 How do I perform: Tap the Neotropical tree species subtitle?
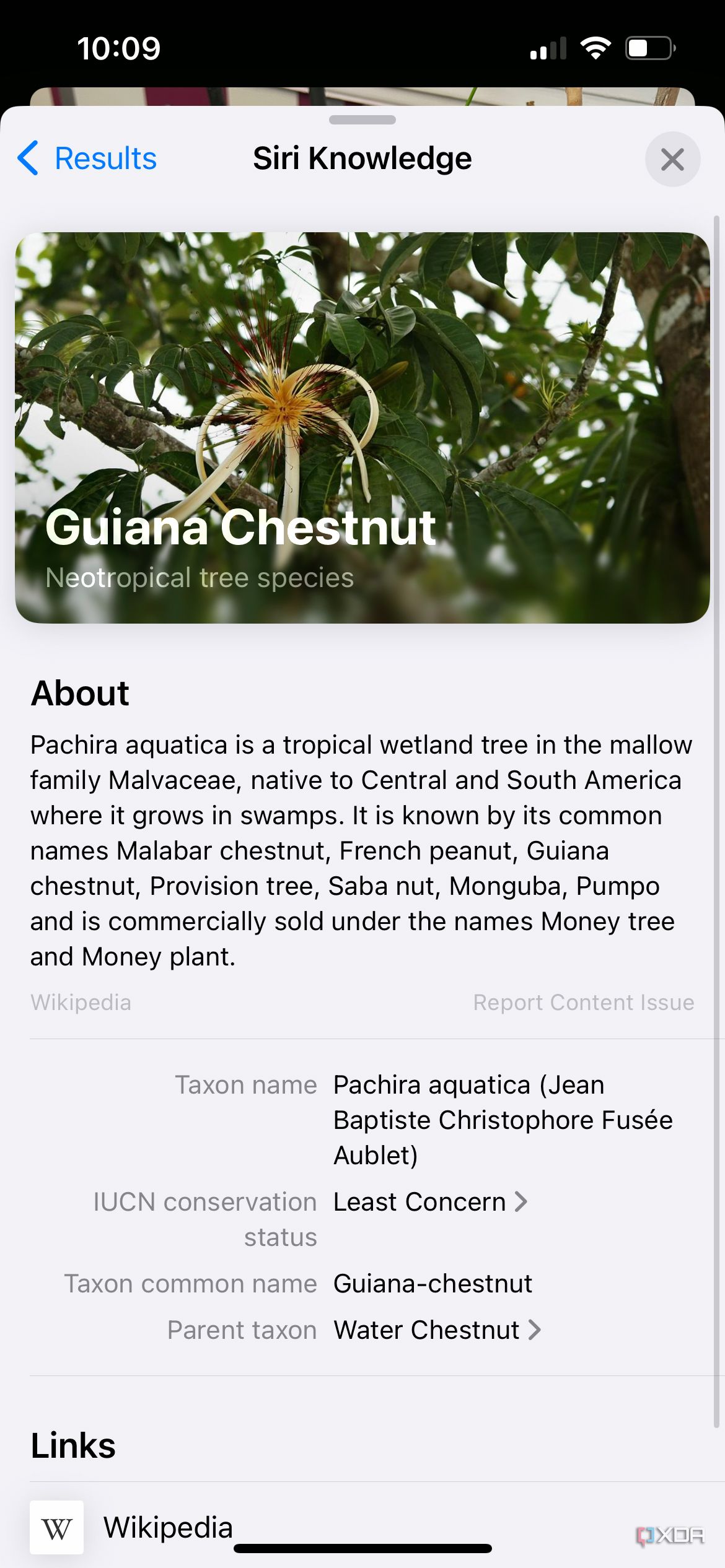[x=200, y=577]
